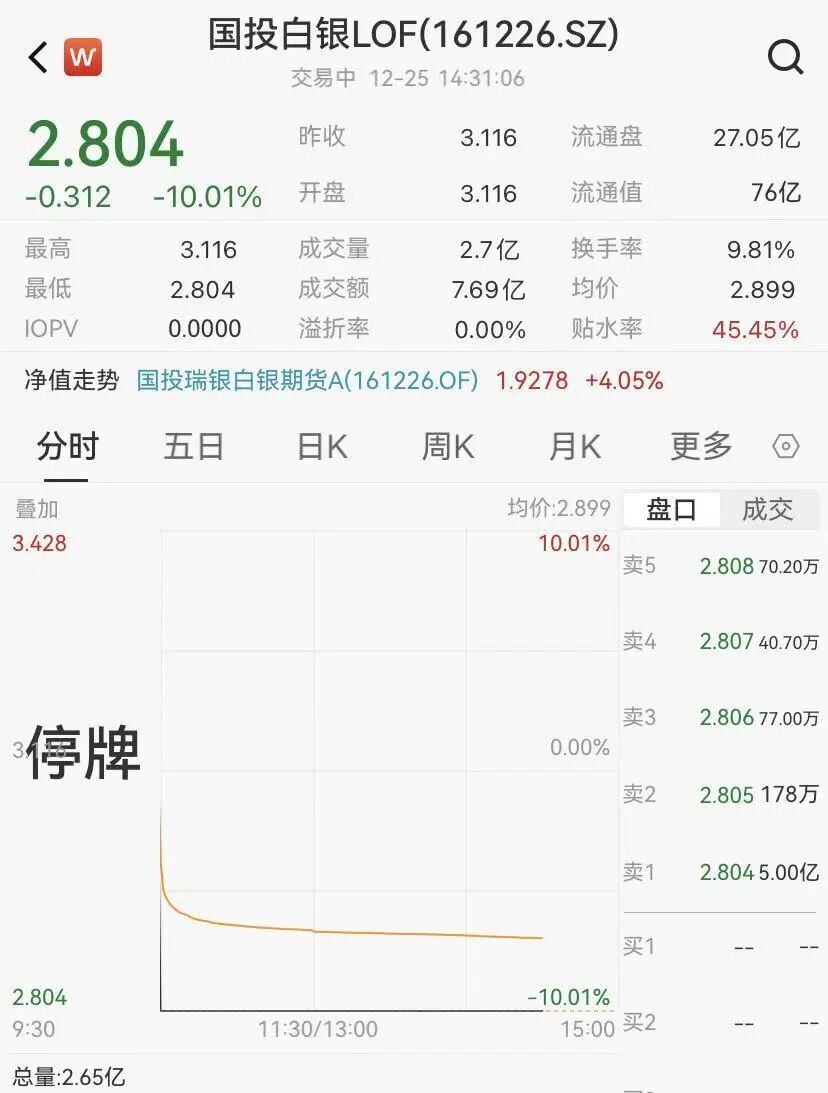Tap the back arrow icon

point(36,58)
